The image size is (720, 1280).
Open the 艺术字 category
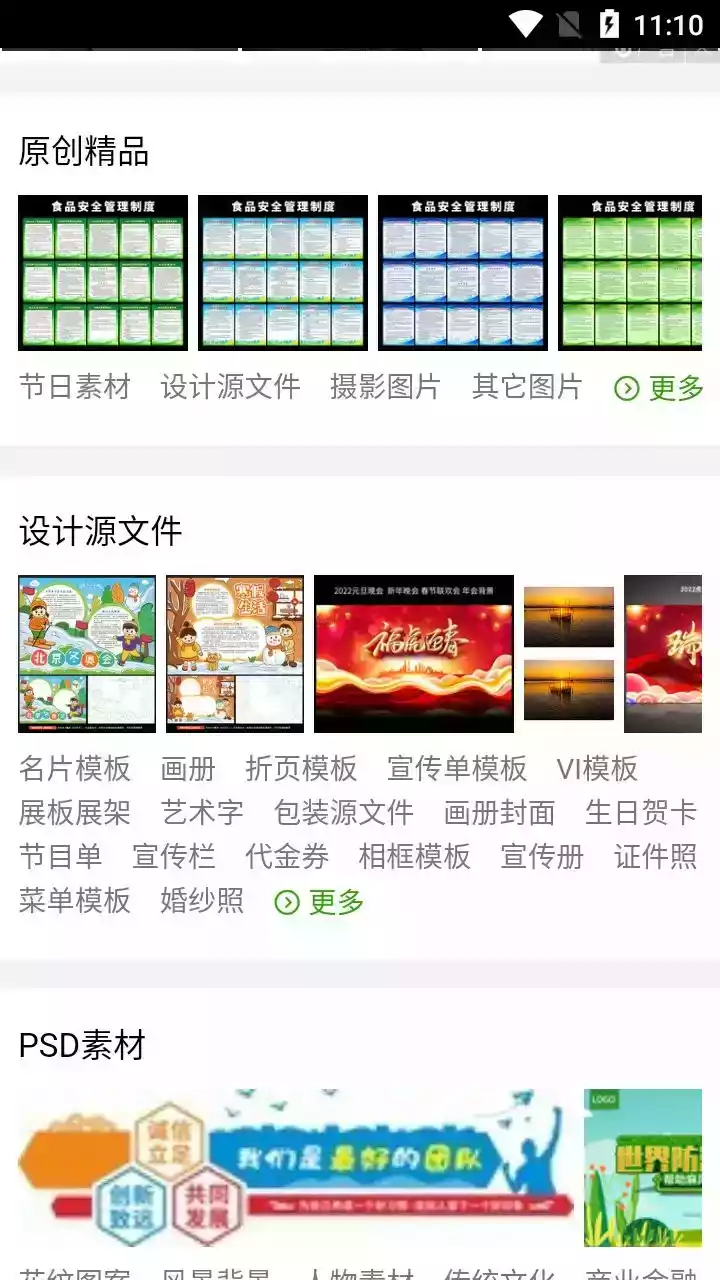tap(202, 812)
